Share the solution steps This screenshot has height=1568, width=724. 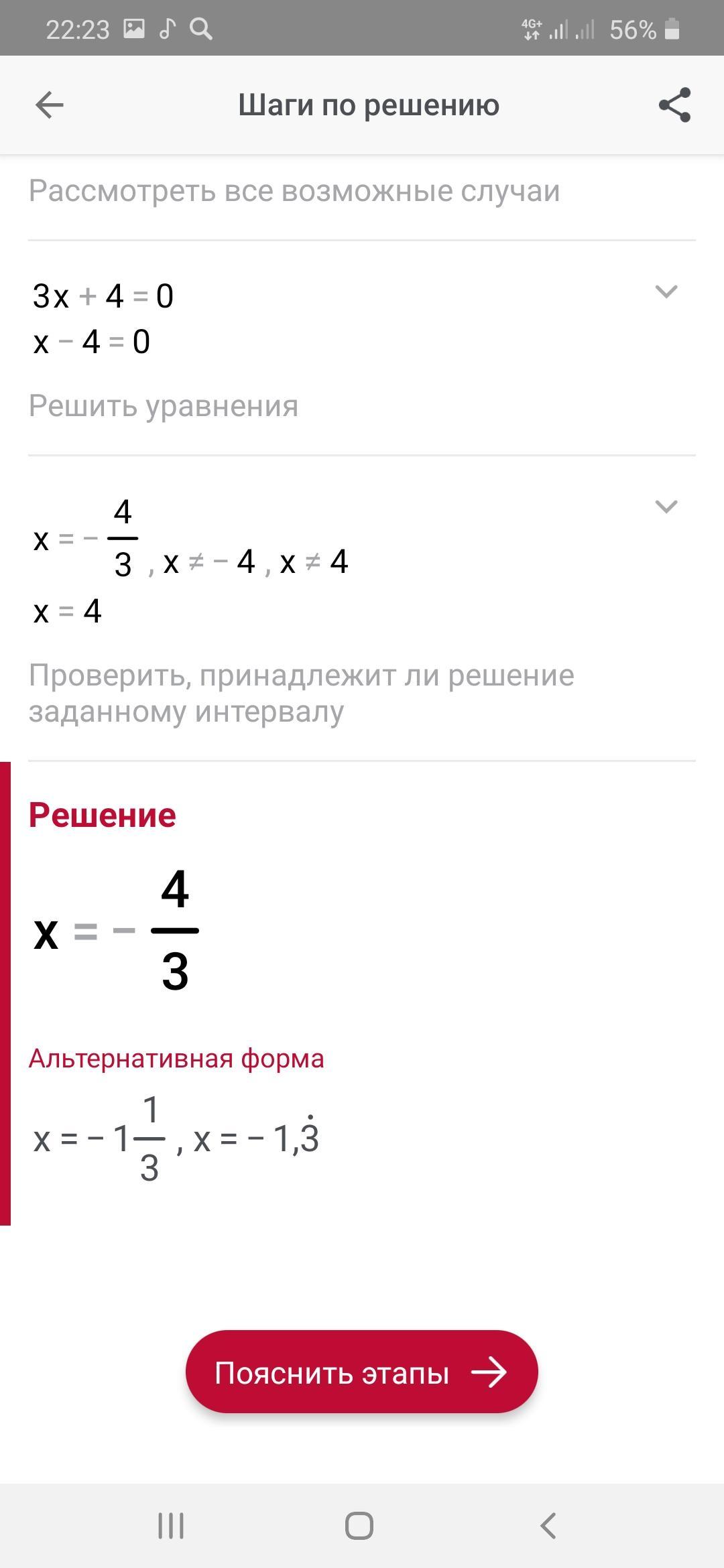(x=674, y=105)
